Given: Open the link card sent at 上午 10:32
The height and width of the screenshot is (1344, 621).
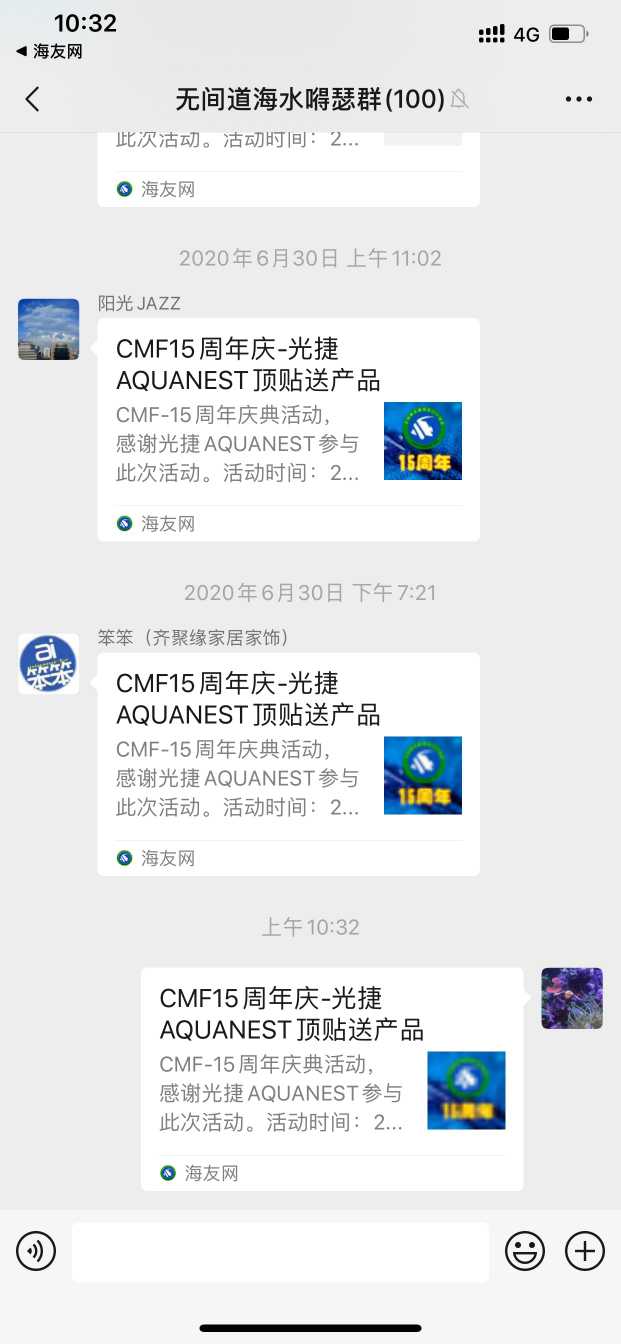Looking at the screenshot, I should pyautogui.click(x=331, y=1078).
